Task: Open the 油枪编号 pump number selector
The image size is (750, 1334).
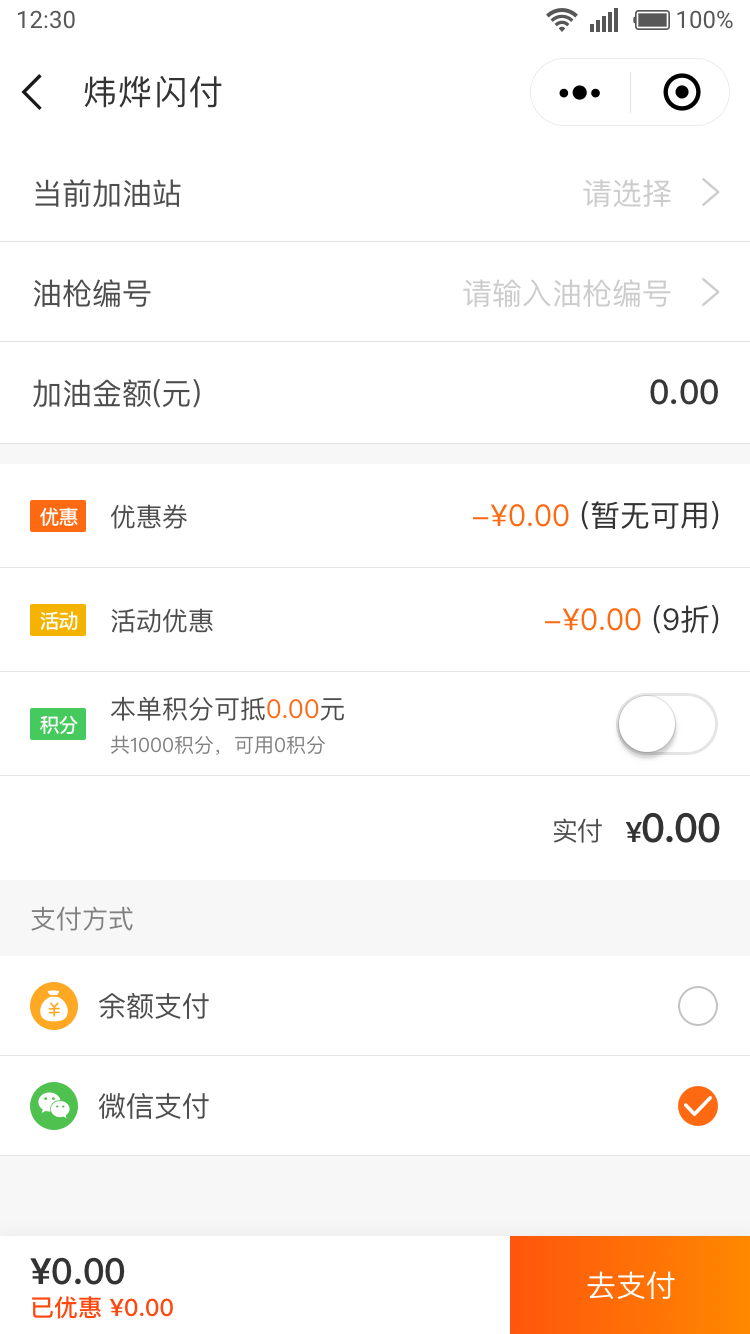Action: coord(375,292)
